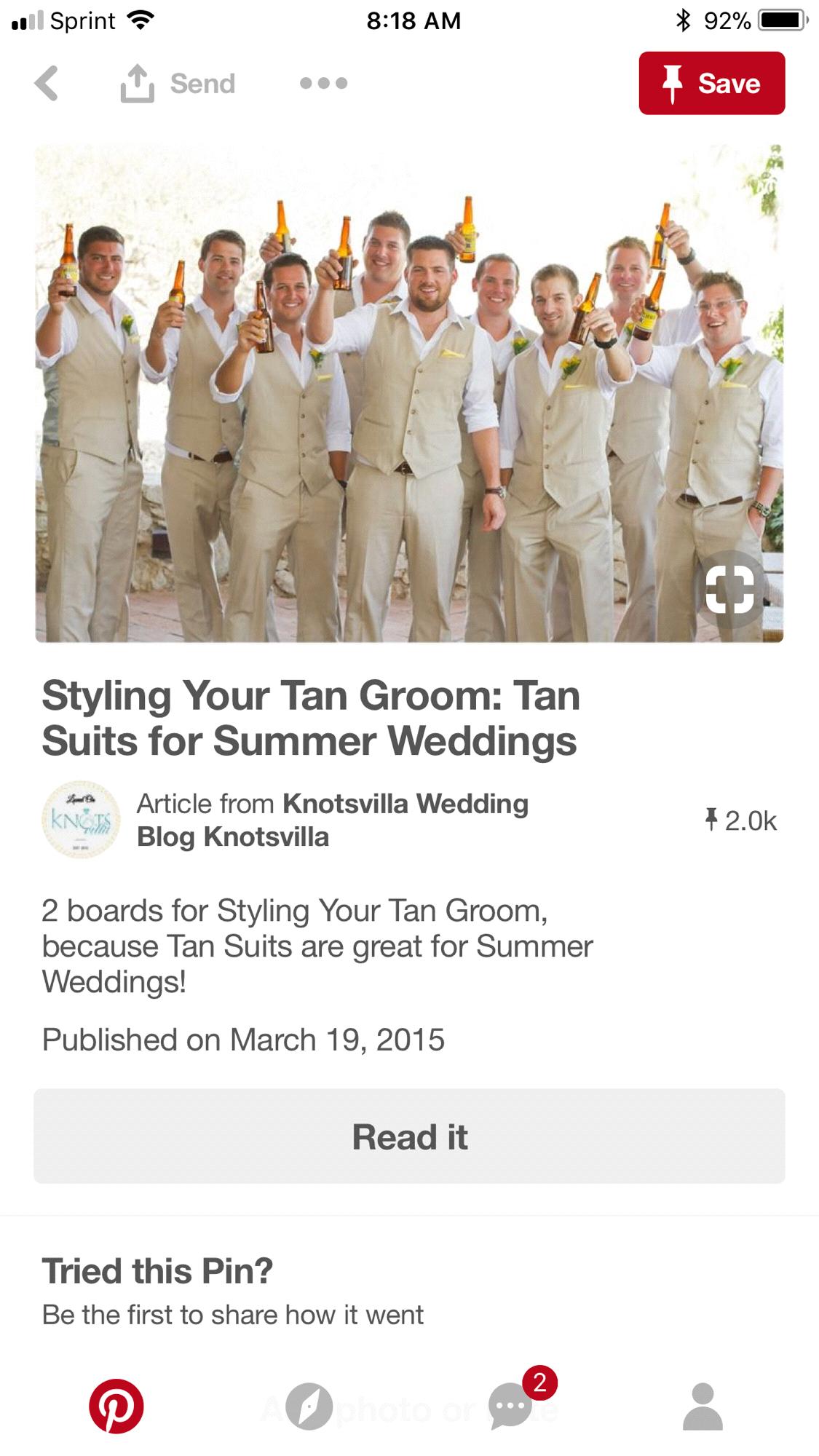Open messages with 2 notifications
This screenshot has width=819, height=1456.
coord(511,1406)
